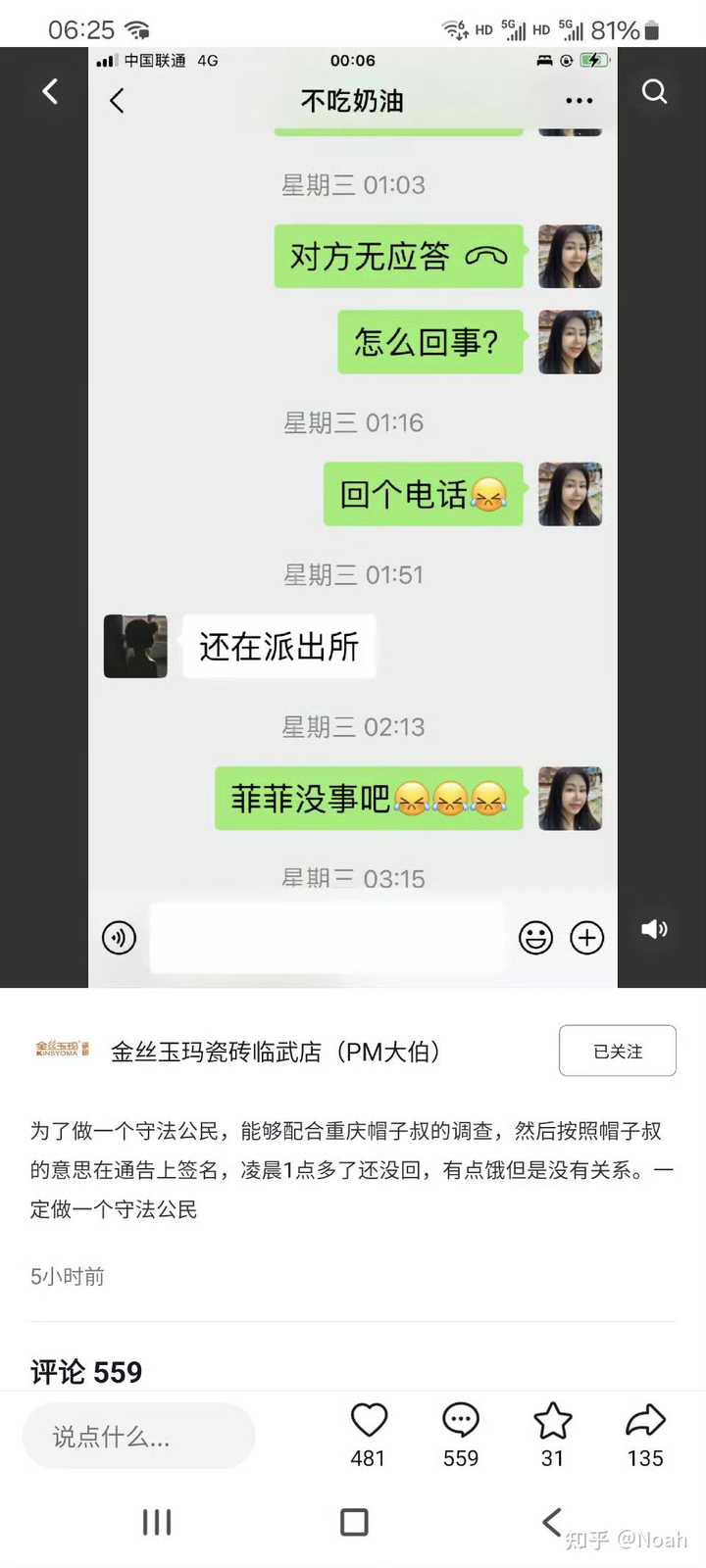Tap the 说点什么 comment field
This screenshot has height=1568, width=706.
coord(138,1436)
